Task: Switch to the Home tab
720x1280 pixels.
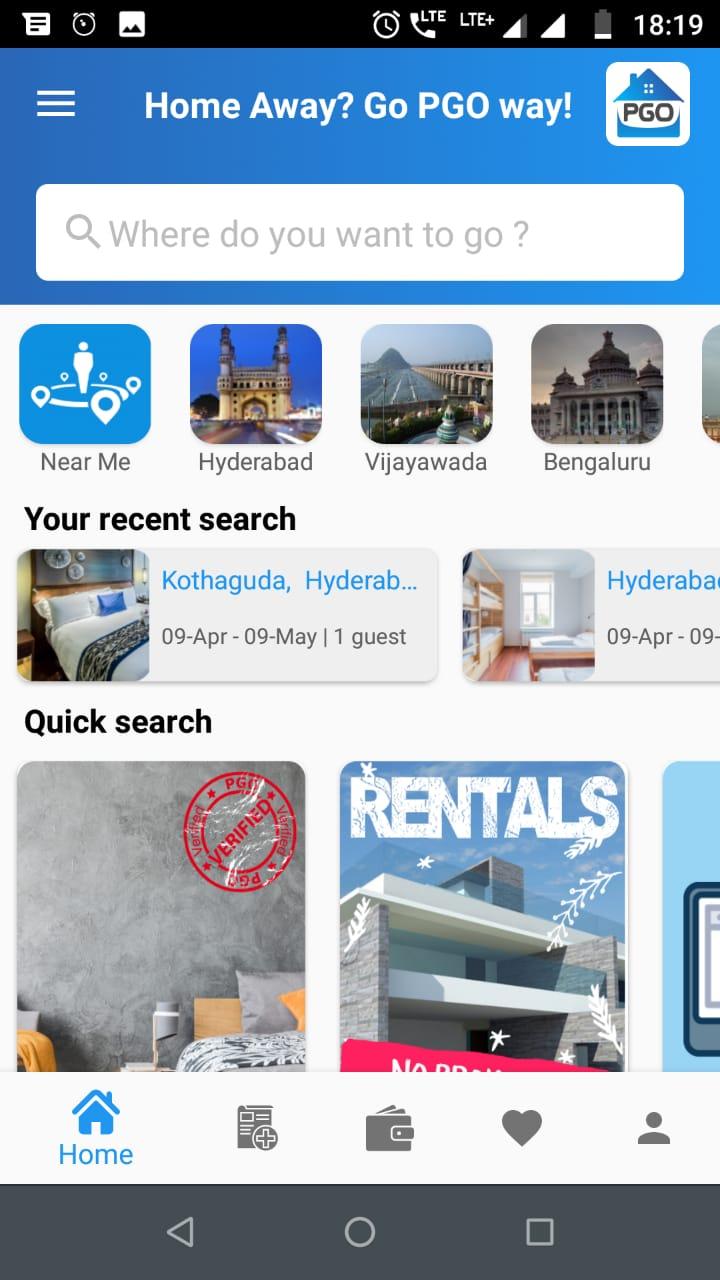Action: coord(96,1130)
